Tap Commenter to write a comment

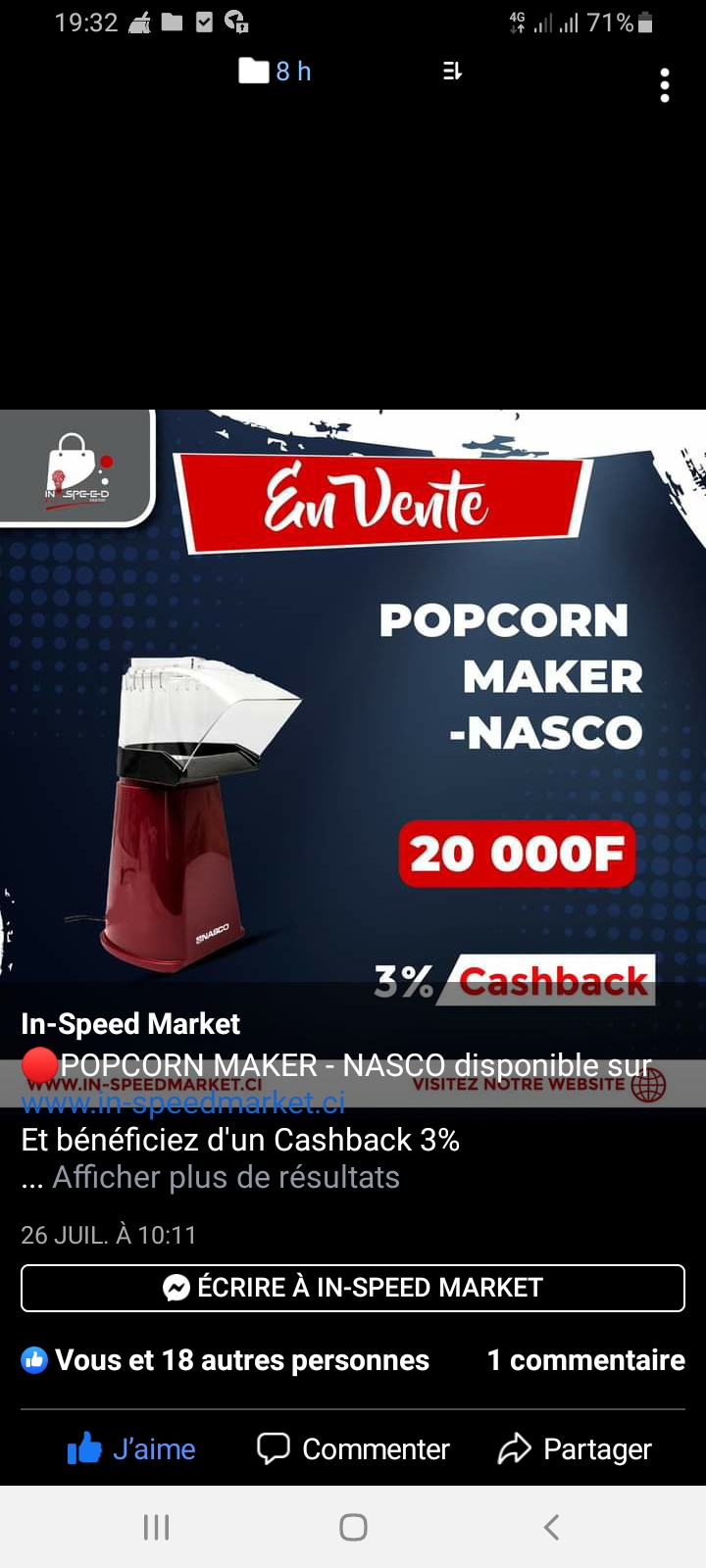353,1448
